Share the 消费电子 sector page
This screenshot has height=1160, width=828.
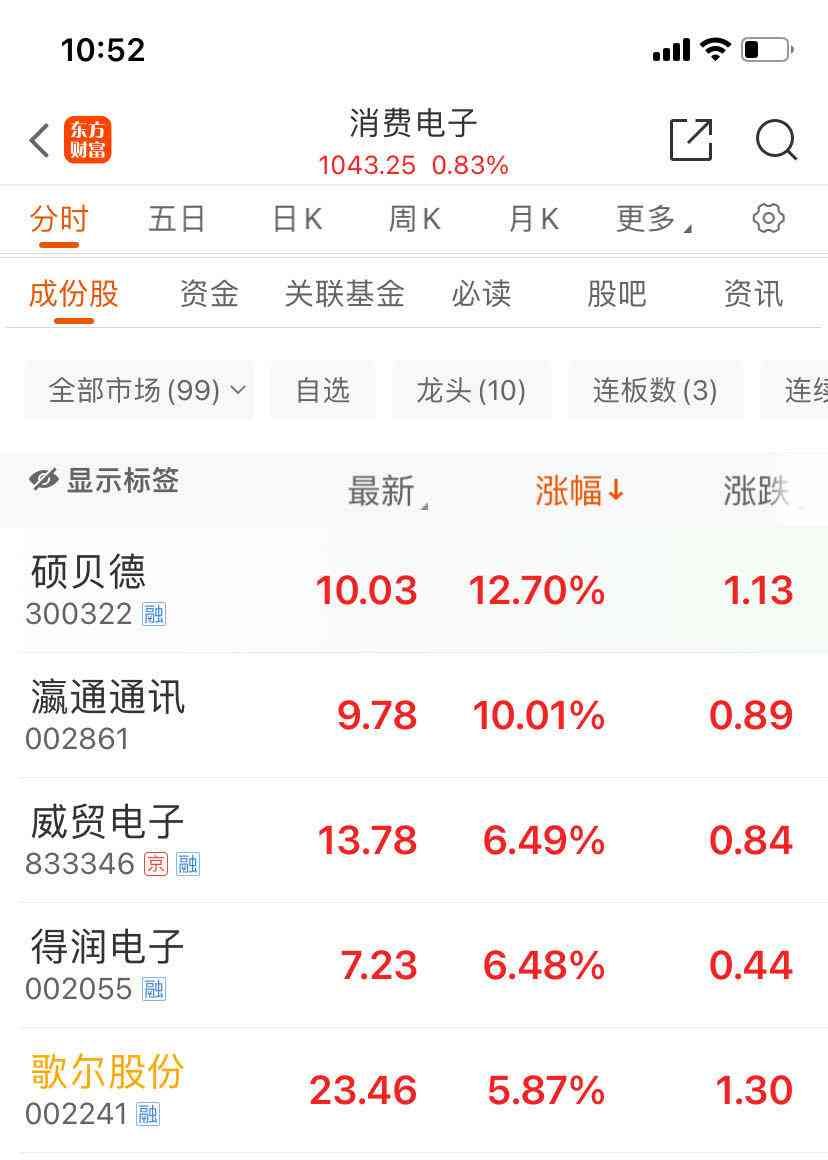pyautogui.click(x=690, y=140)
